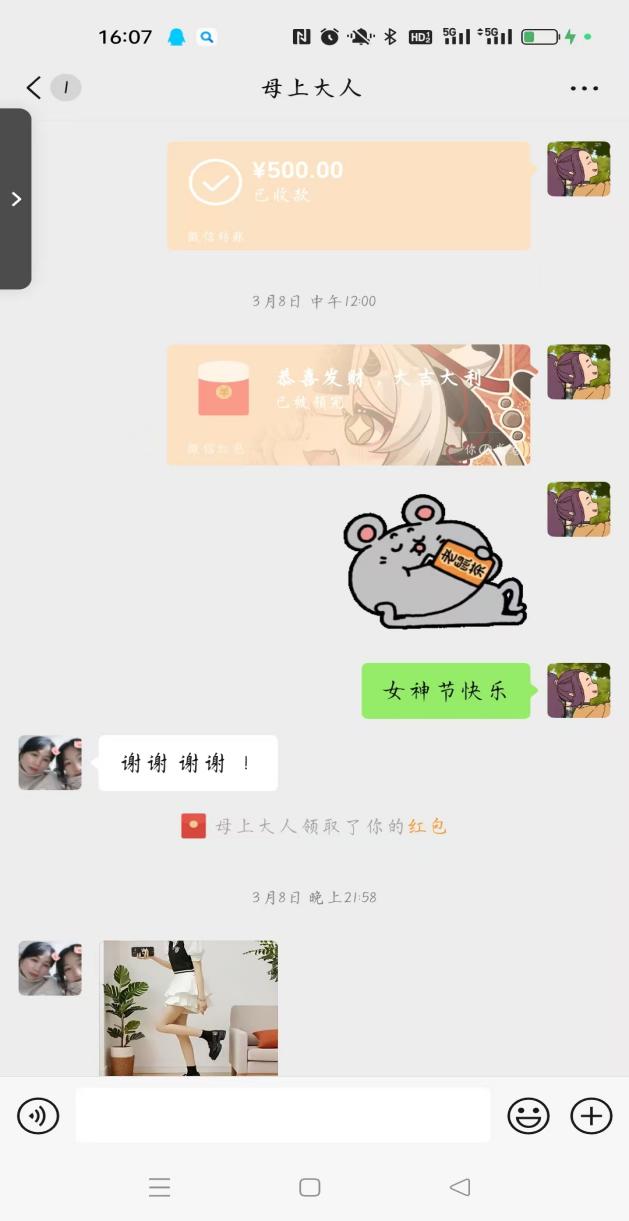This screenshot has height=1221, width=629.
Task: Open the plus attachments menu
Action: (x=591, y=1115)
